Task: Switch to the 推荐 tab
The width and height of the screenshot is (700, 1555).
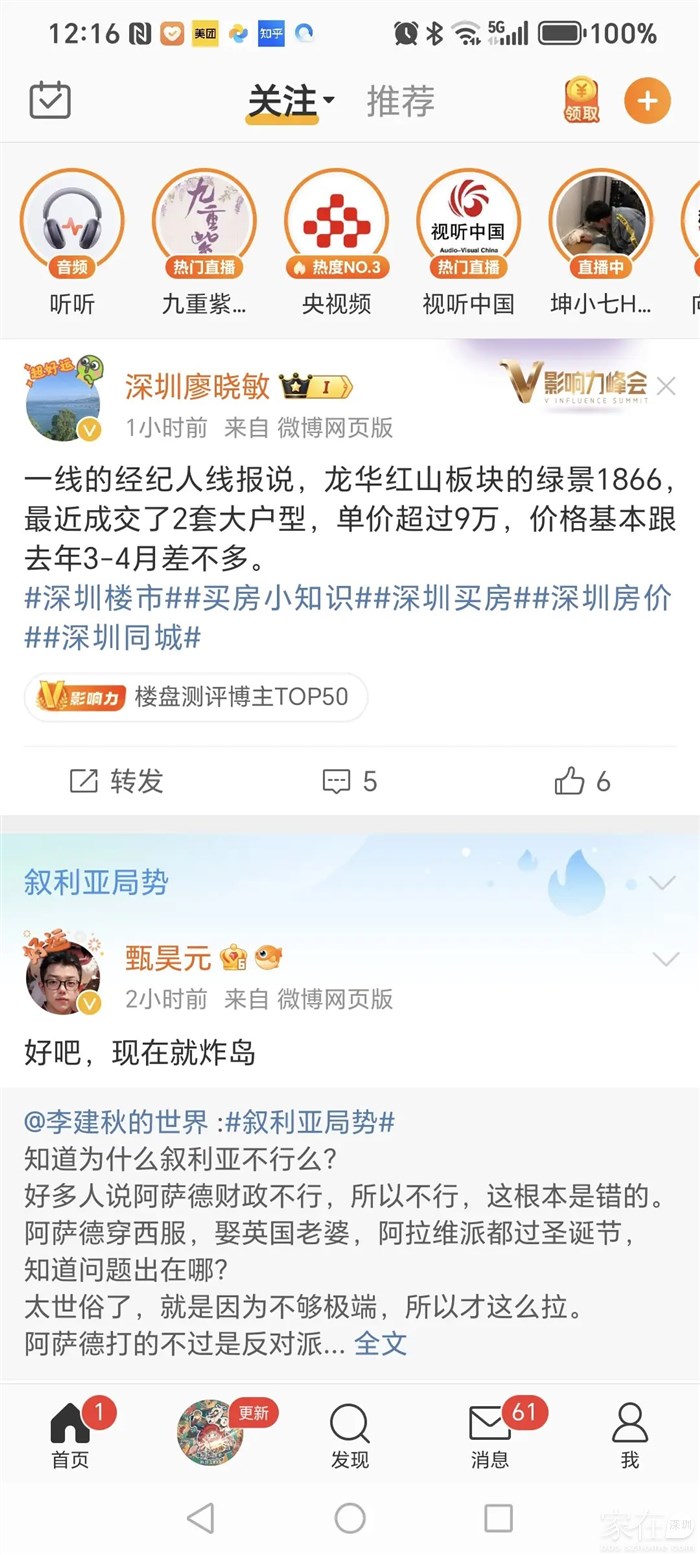Action: point(400,101)
